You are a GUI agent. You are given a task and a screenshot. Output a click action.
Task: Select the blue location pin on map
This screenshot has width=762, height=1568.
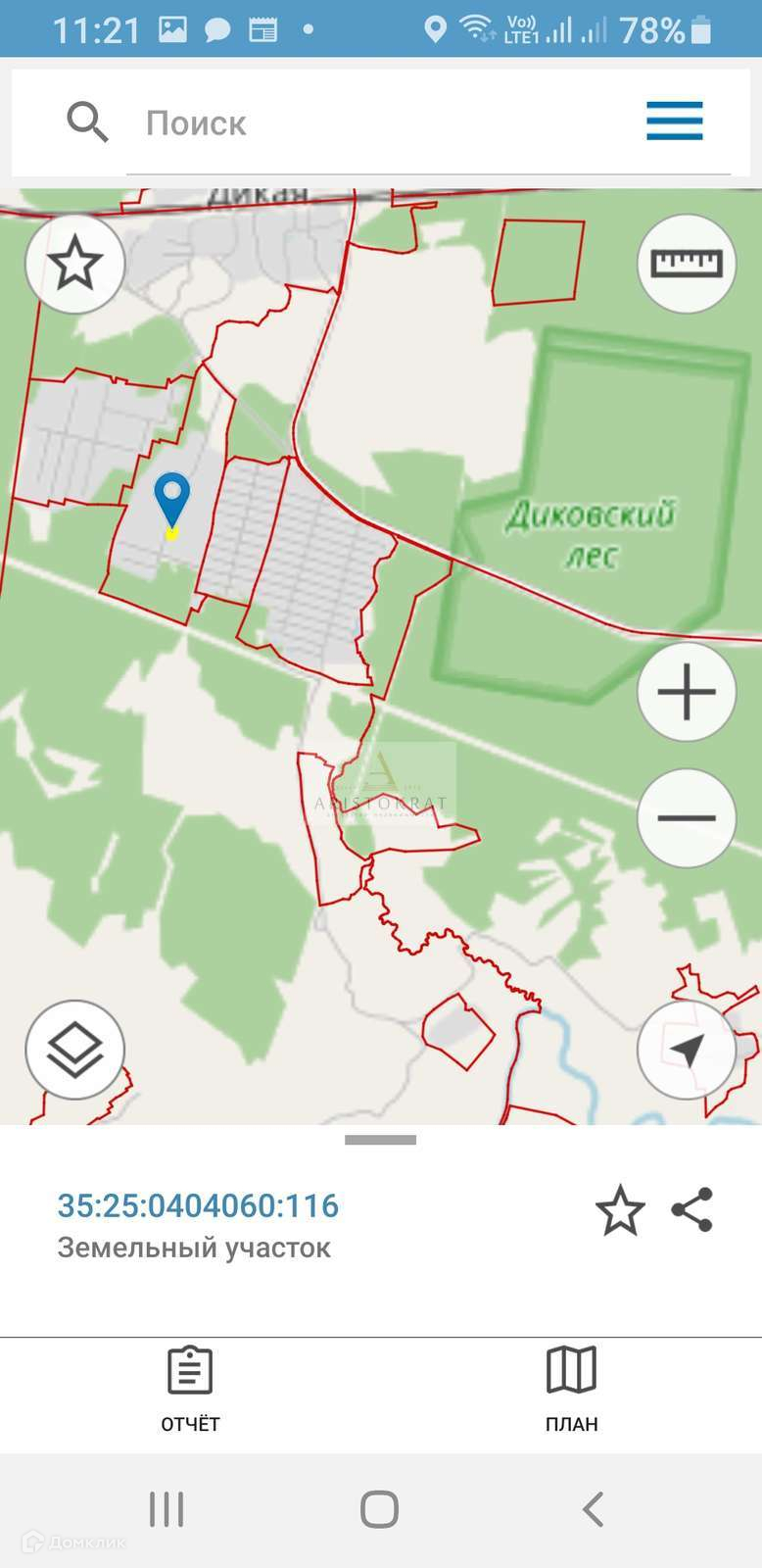pos(172,500)
